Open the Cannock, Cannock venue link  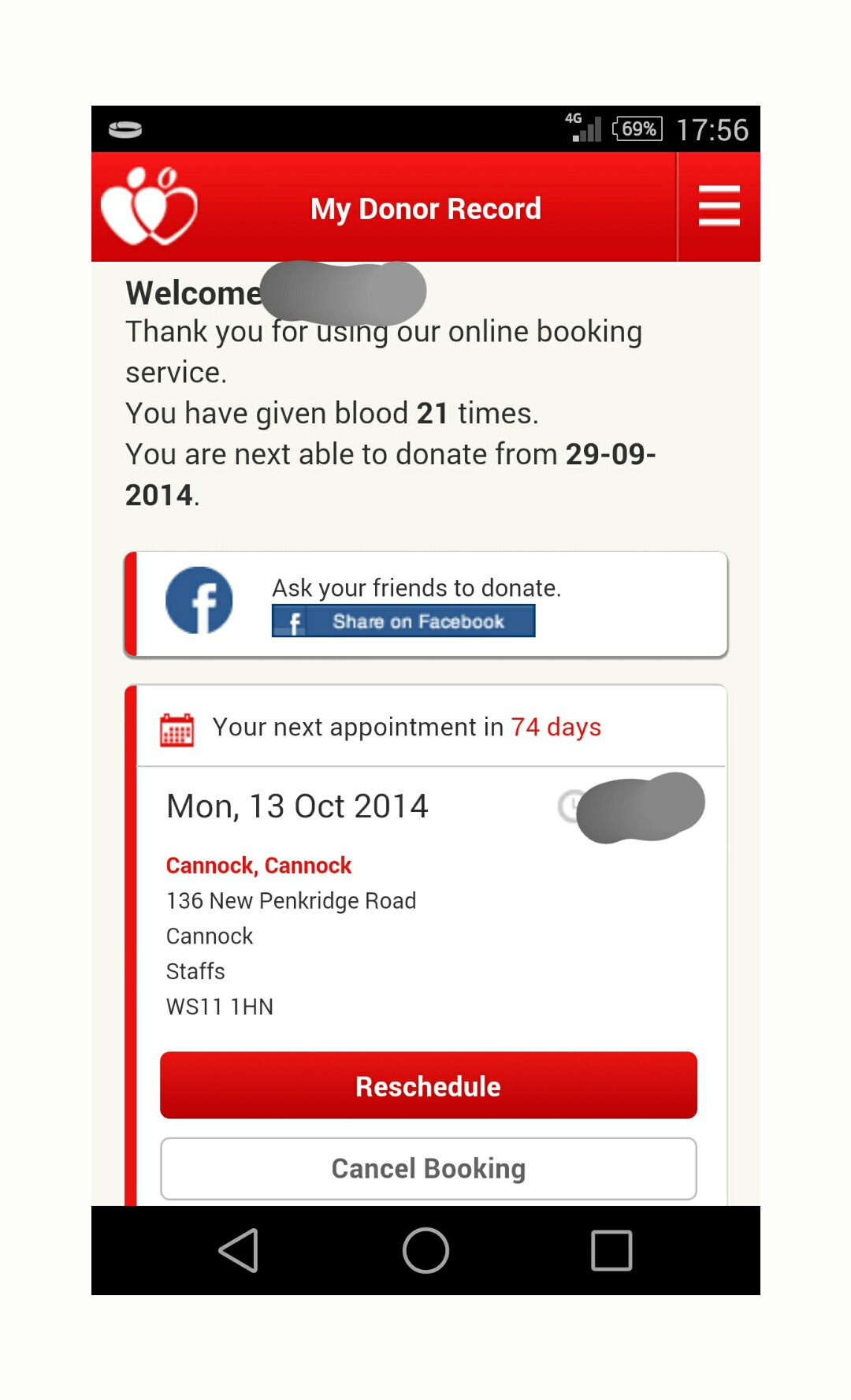click(x=258, y=866)
